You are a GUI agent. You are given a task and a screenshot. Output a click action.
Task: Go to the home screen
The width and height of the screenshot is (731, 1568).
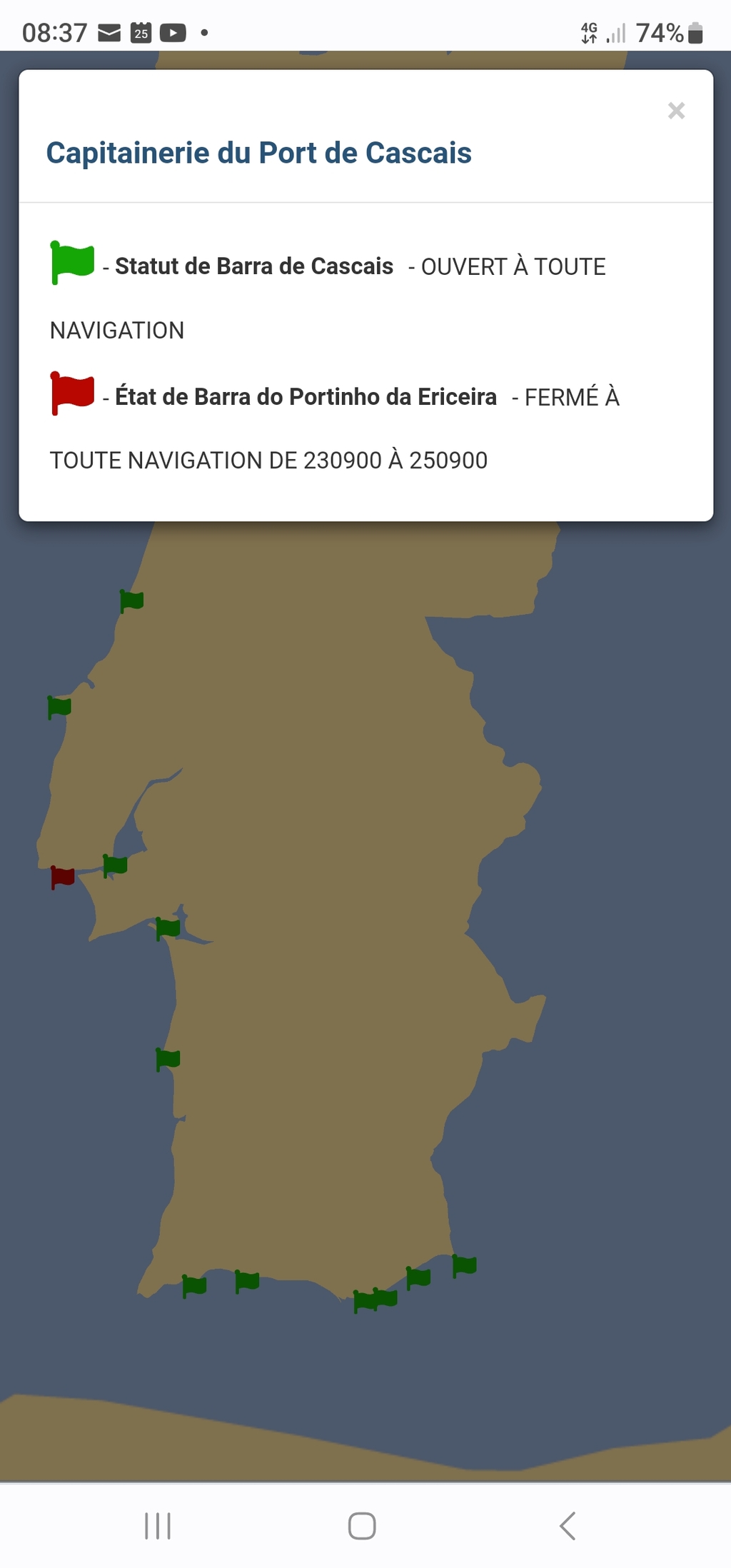[362, 1526]
